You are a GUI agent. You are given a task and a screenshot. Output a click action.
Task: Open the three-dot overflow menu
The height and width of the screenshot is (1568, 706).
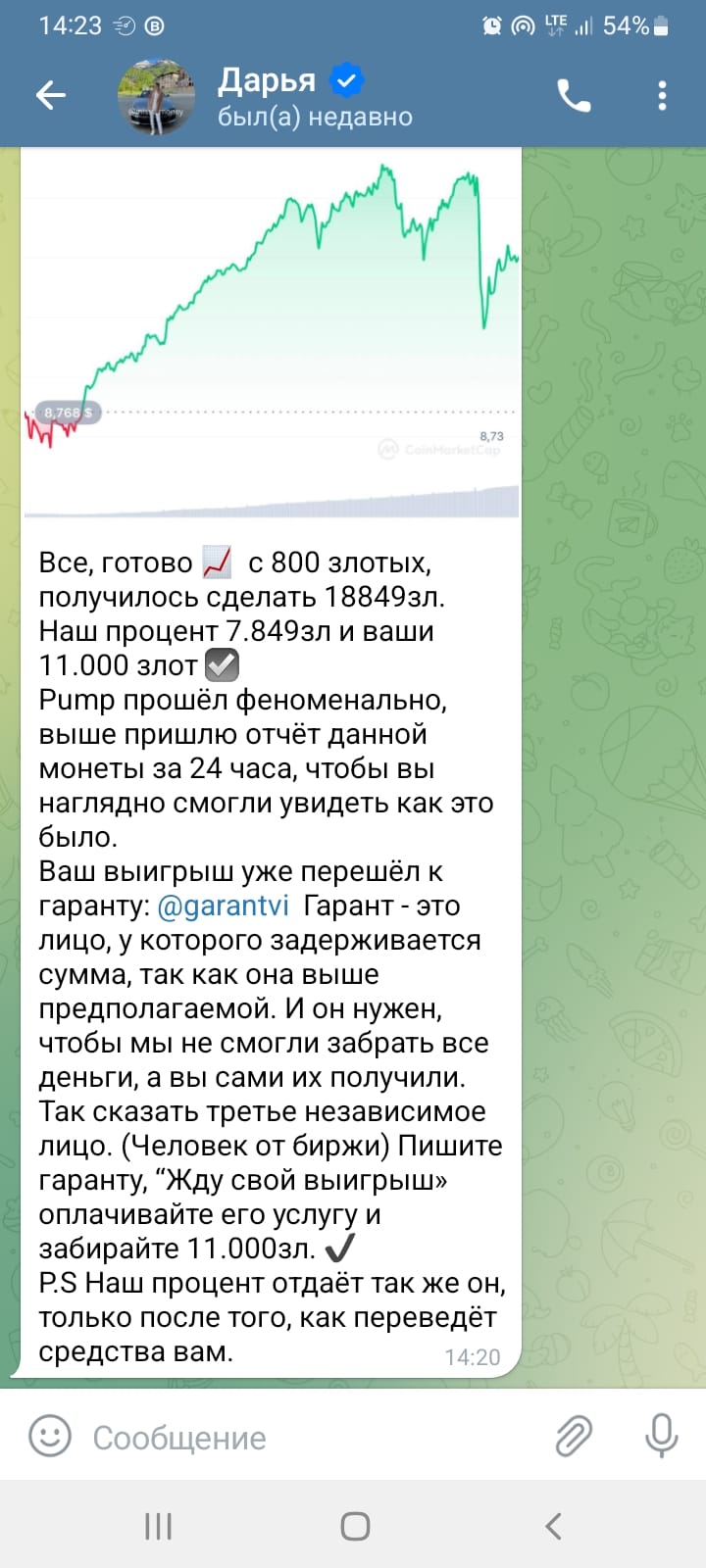click(x=663, y=95)
